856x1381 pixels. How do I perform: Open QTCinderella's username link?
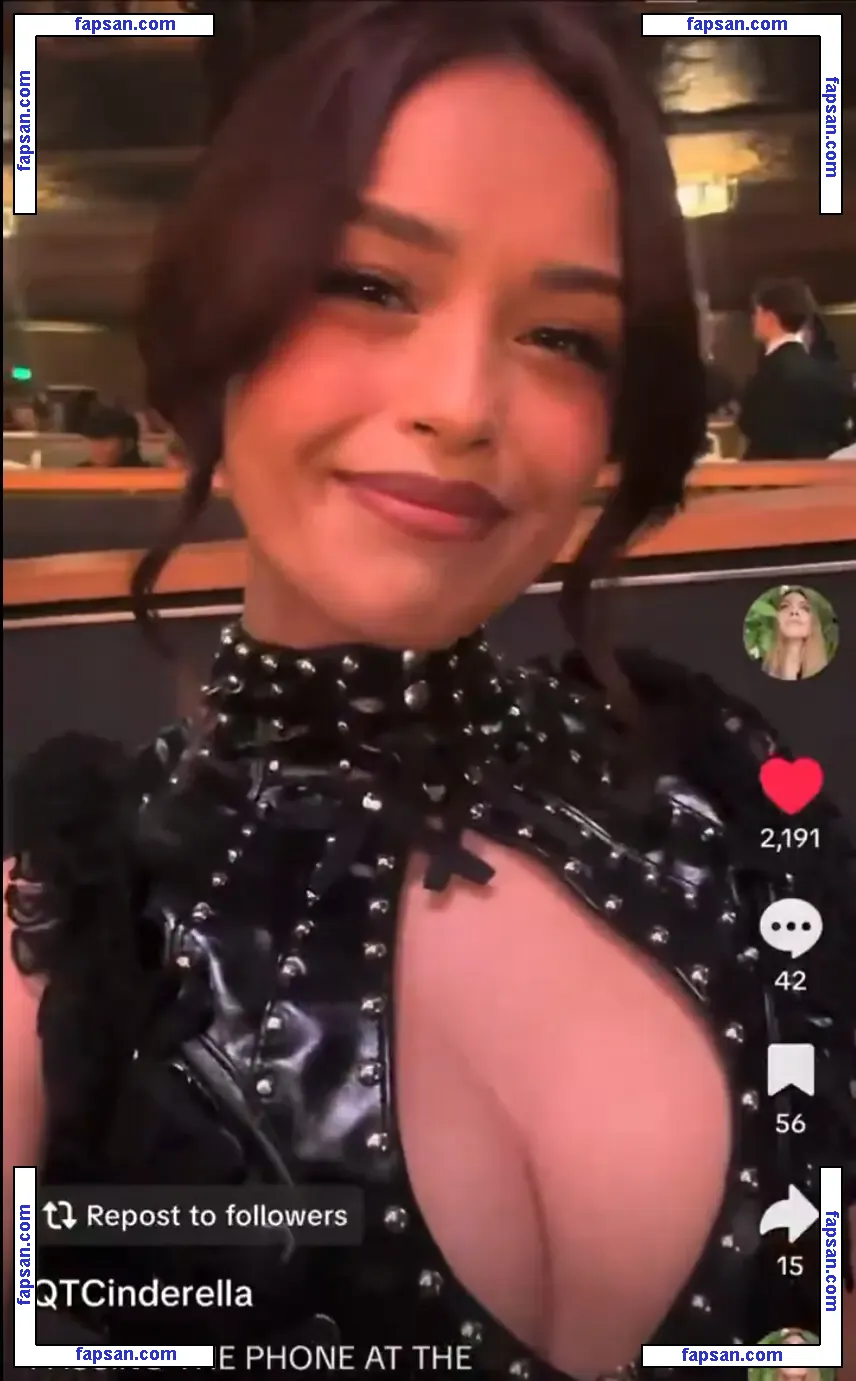pos(146,1294)
